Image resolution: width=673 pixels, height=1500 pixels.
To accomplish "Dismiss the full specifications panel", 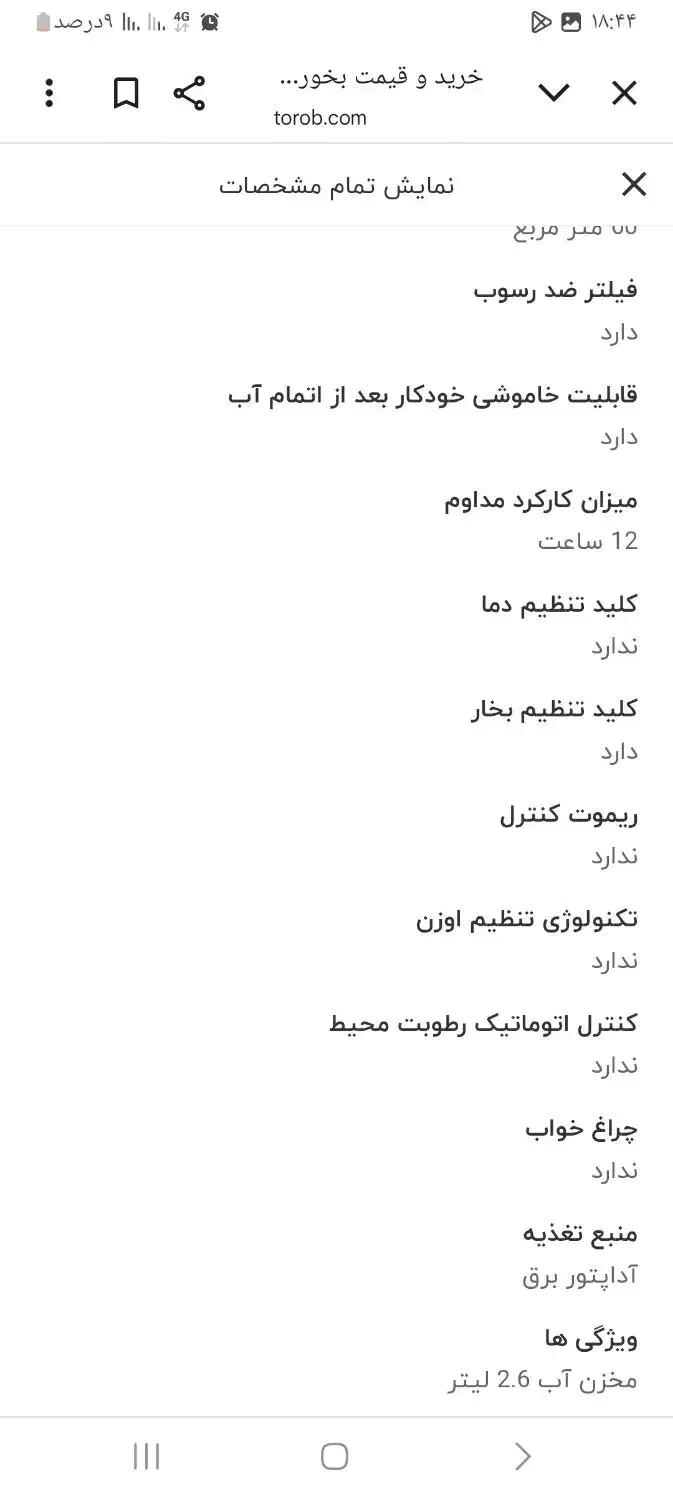I will click(x=634, y=184).
